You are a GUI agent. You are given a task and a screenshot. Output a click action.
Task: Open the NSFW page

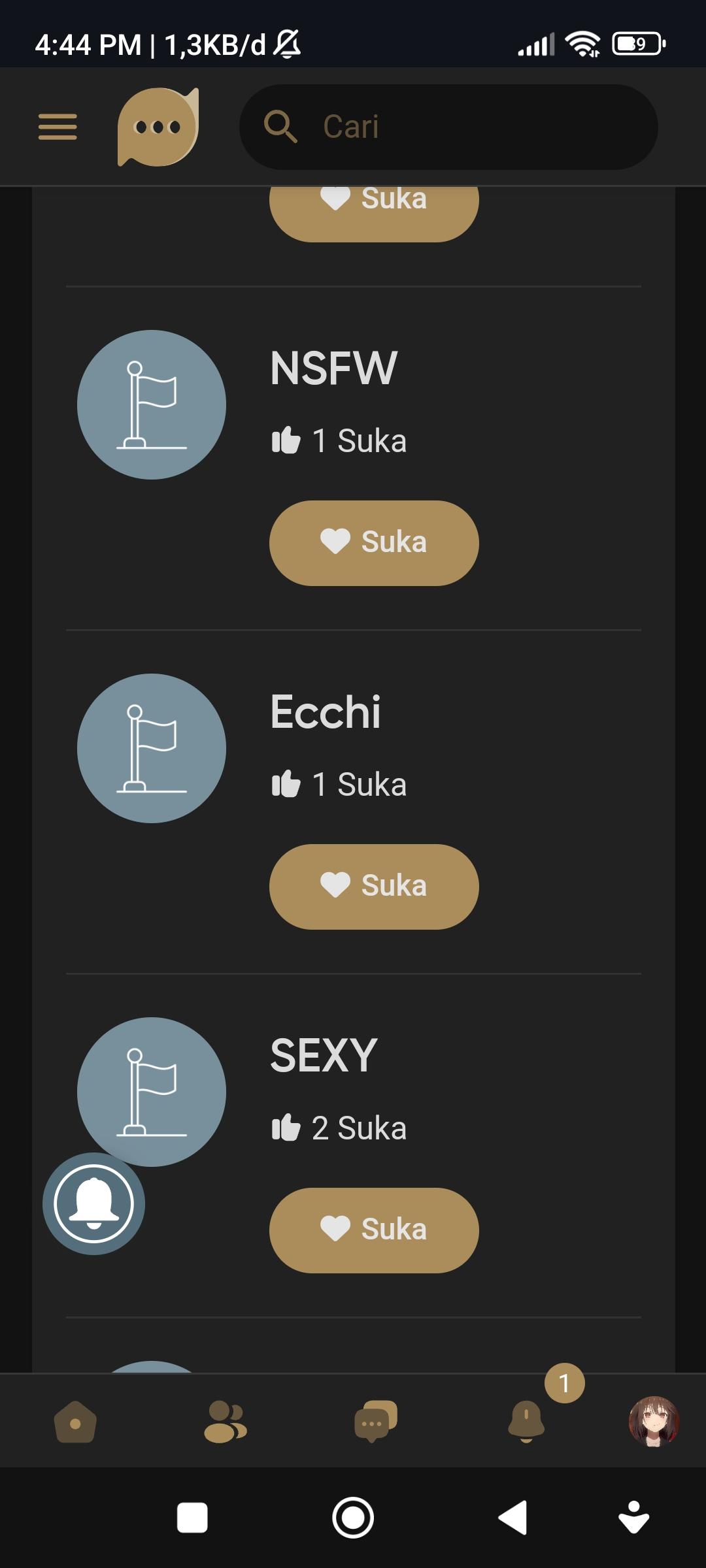point(333,368)
